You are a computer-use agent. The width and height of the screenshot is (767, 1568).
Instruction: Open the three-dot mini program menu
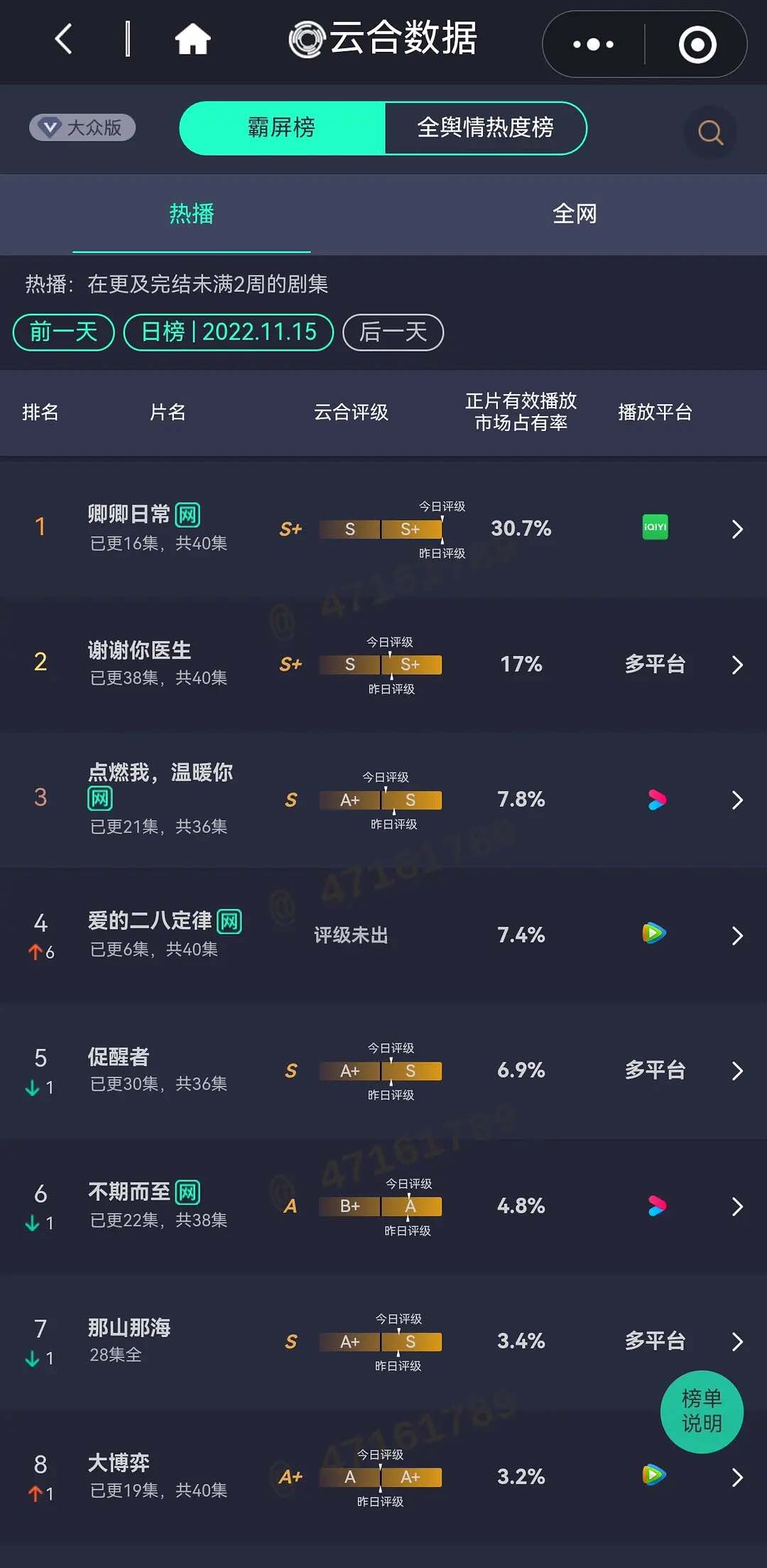click(594, 44)
